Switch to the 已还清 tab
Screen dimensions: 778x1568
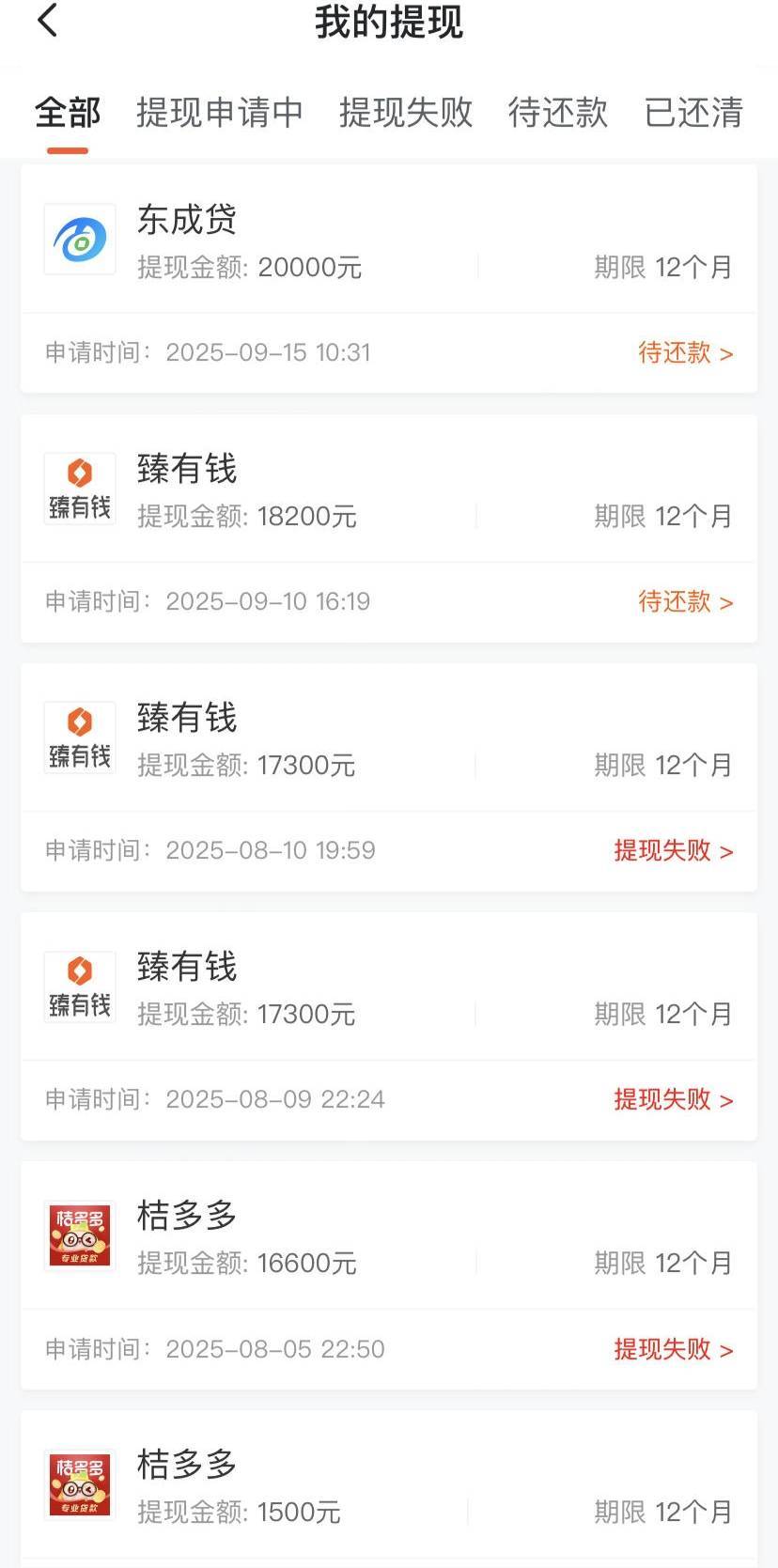click(693, 113)
